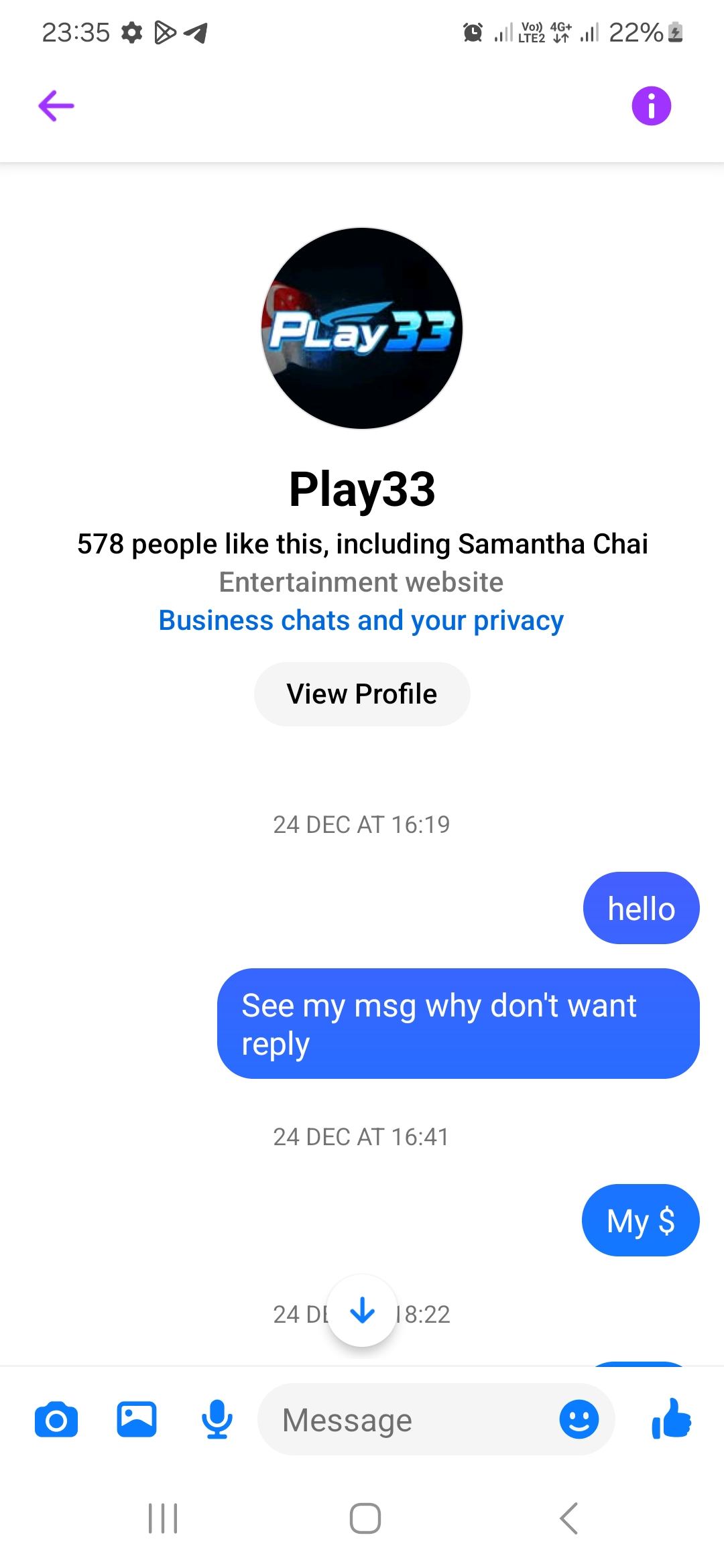The height and width of the screenshot is (1568, 724).
Task: Open conversation info for Play33
Action: pos(651,106)
